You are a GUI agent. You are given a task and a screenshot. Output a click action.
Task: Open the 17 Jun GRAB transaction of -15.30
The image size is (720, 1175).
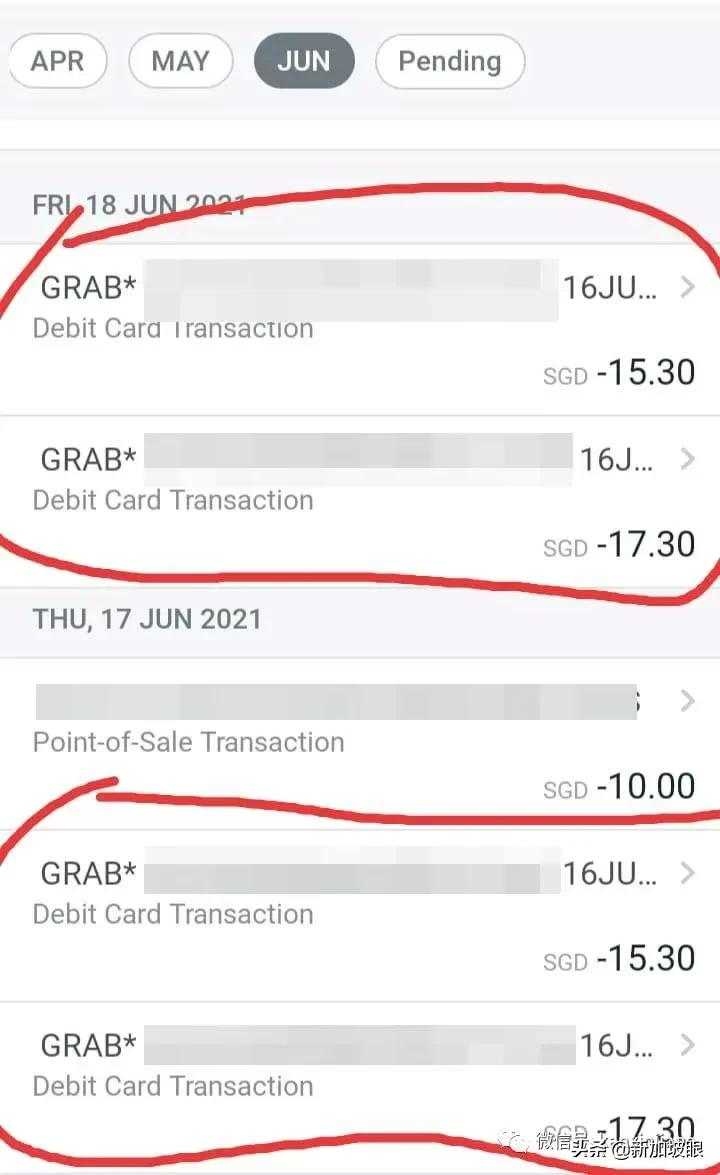[360, 916]
